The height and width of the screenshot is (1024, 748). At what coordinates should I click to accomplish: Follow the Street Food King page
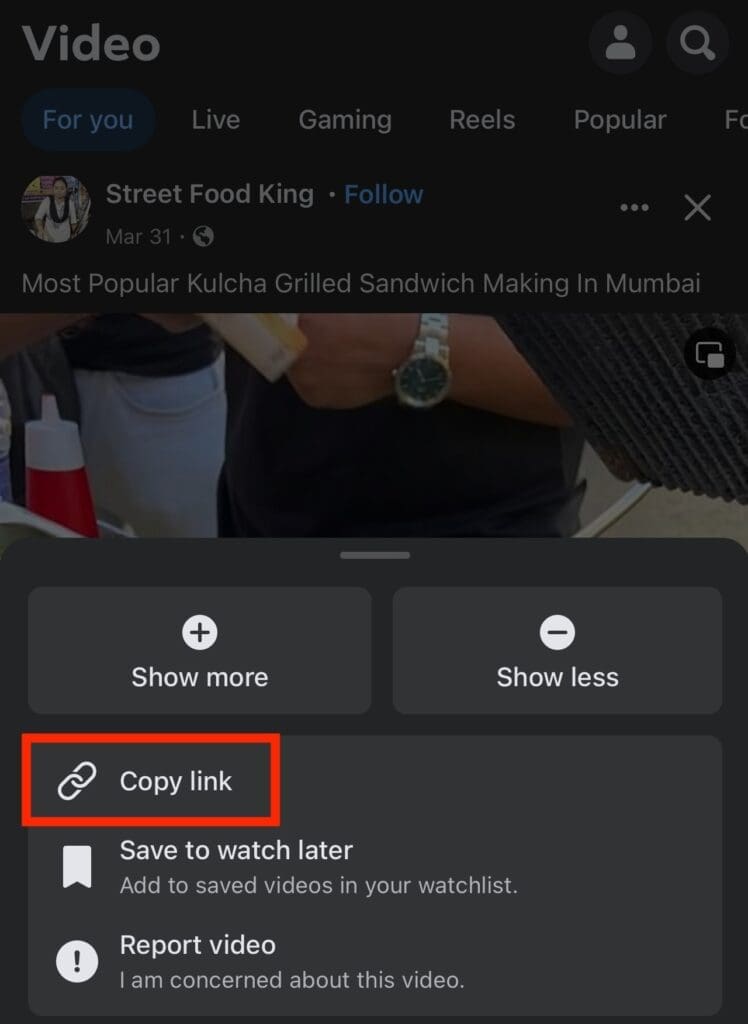(x=384, y=194)
